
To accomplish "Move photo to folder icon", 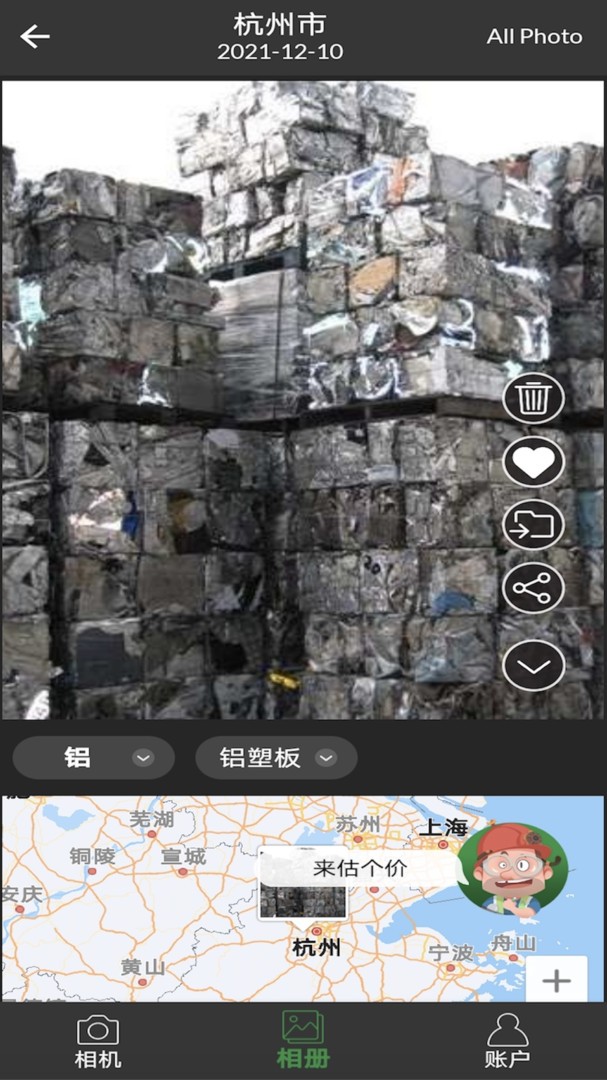I will [x=533, y=526].
